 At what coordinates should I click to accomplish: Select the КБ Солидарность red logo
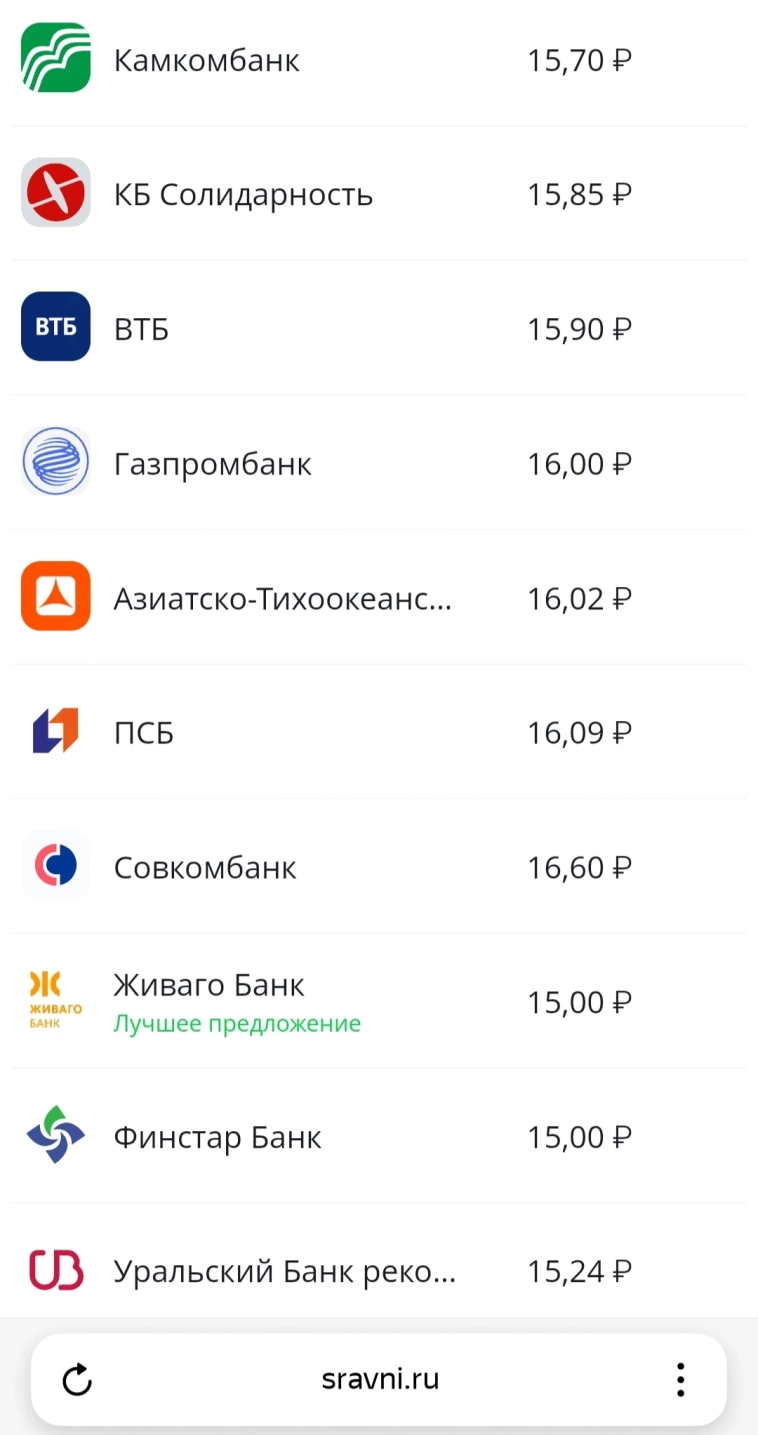55,192
